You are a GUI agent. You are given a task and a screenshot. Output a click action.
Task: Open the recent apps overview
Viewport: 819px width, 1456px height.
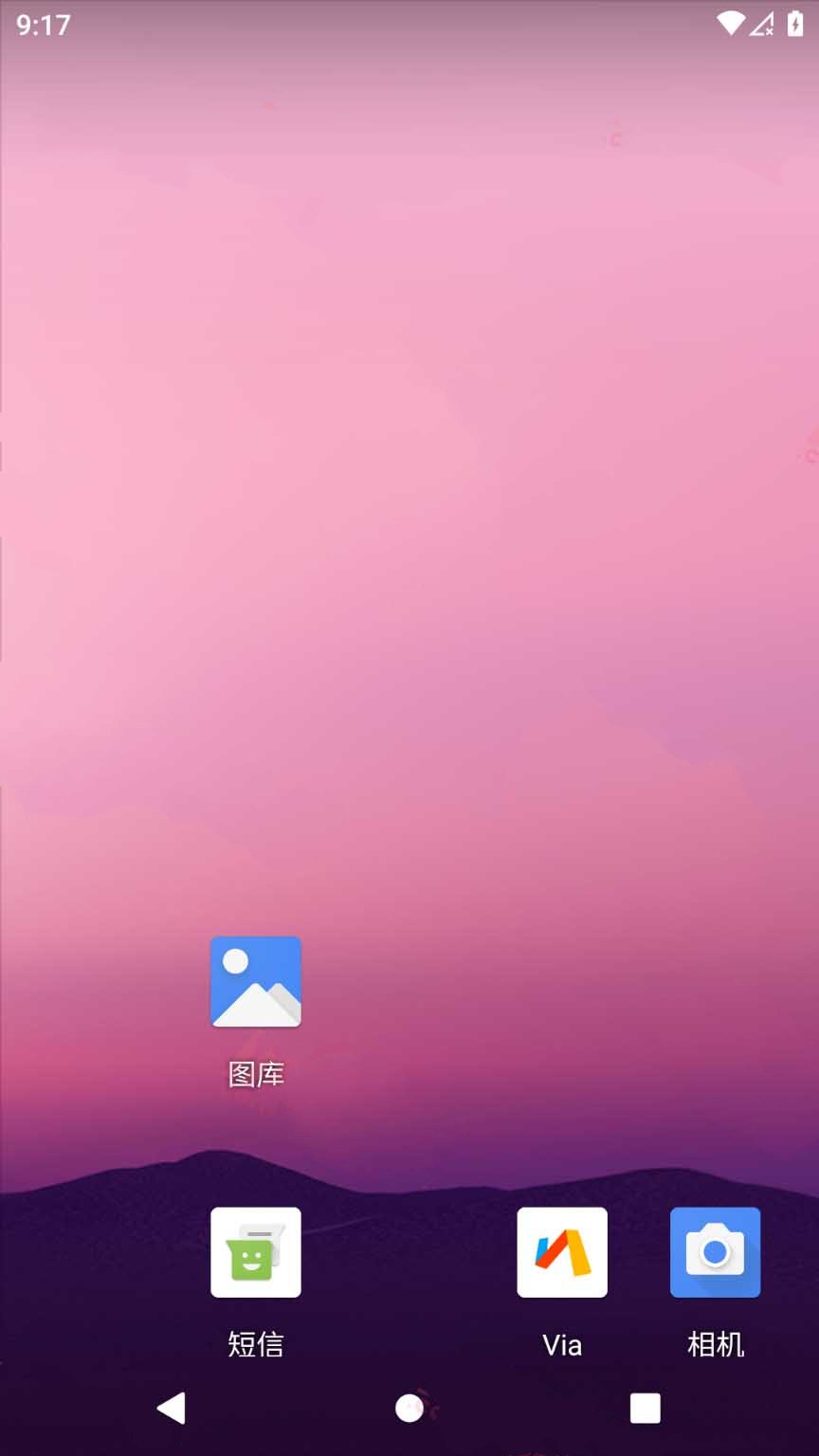(645, 1409)
